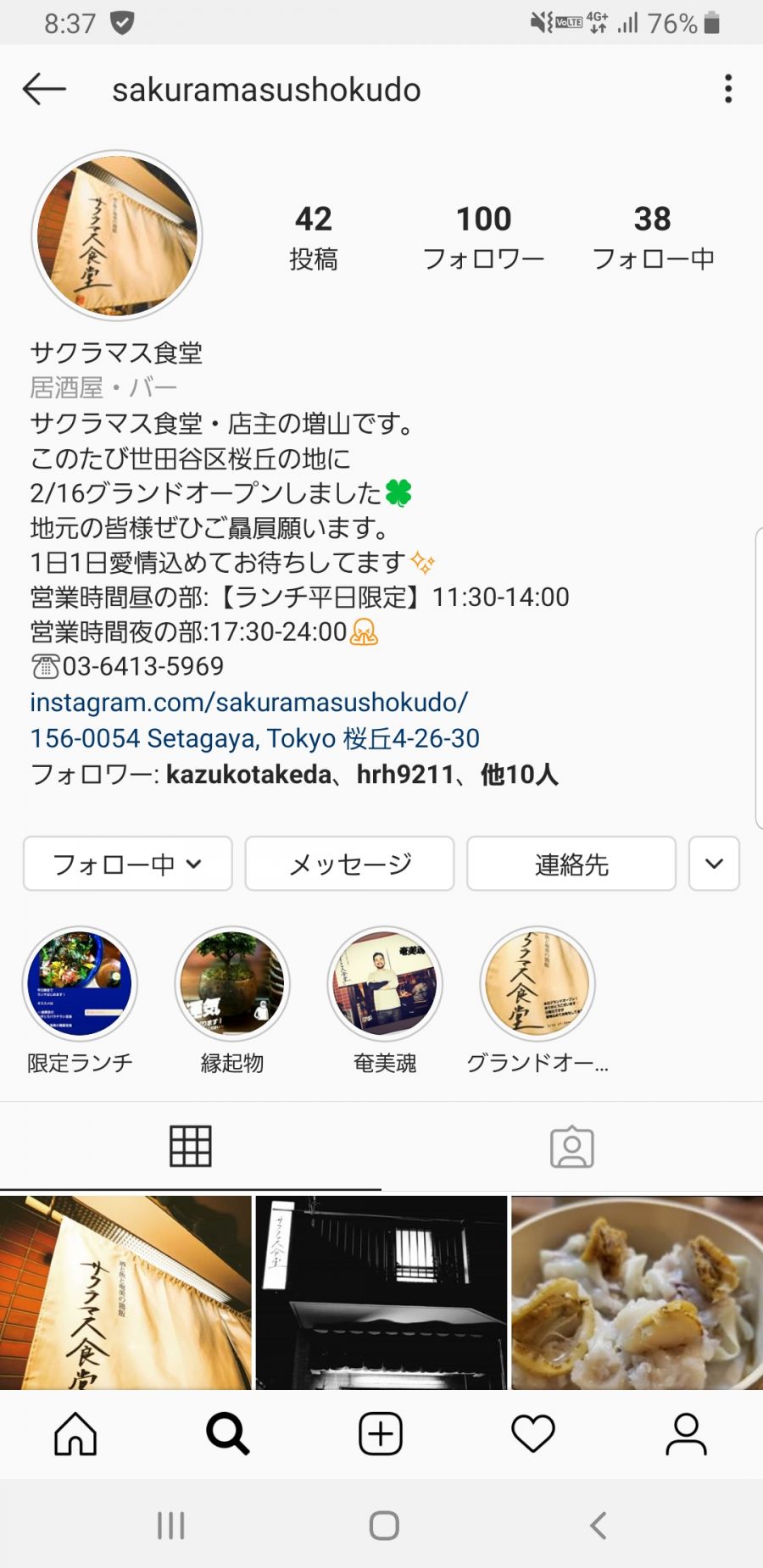Create a new post with plus icon
Viewport: 763px width, 1568px height.
381,1434
